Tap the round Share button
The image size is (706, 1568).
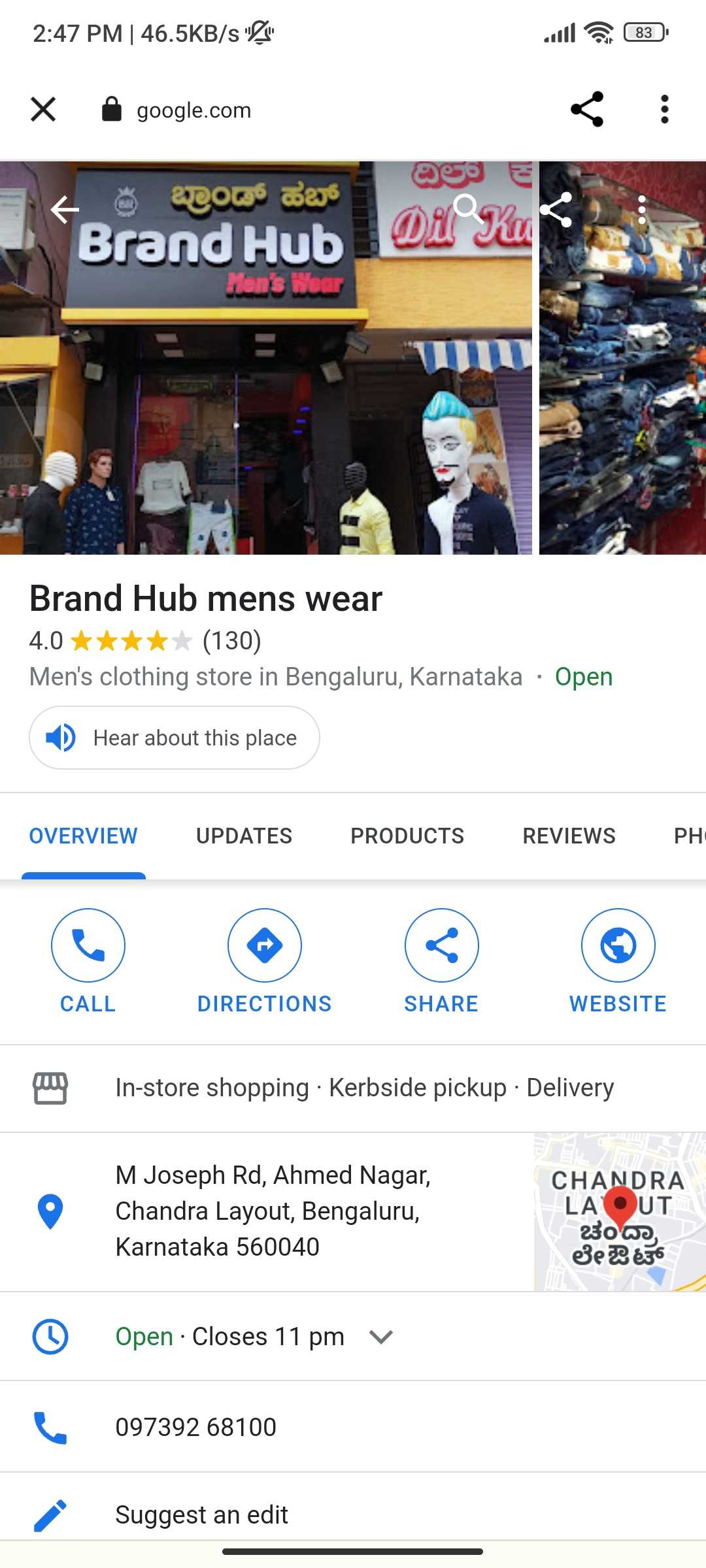point(441,961)
